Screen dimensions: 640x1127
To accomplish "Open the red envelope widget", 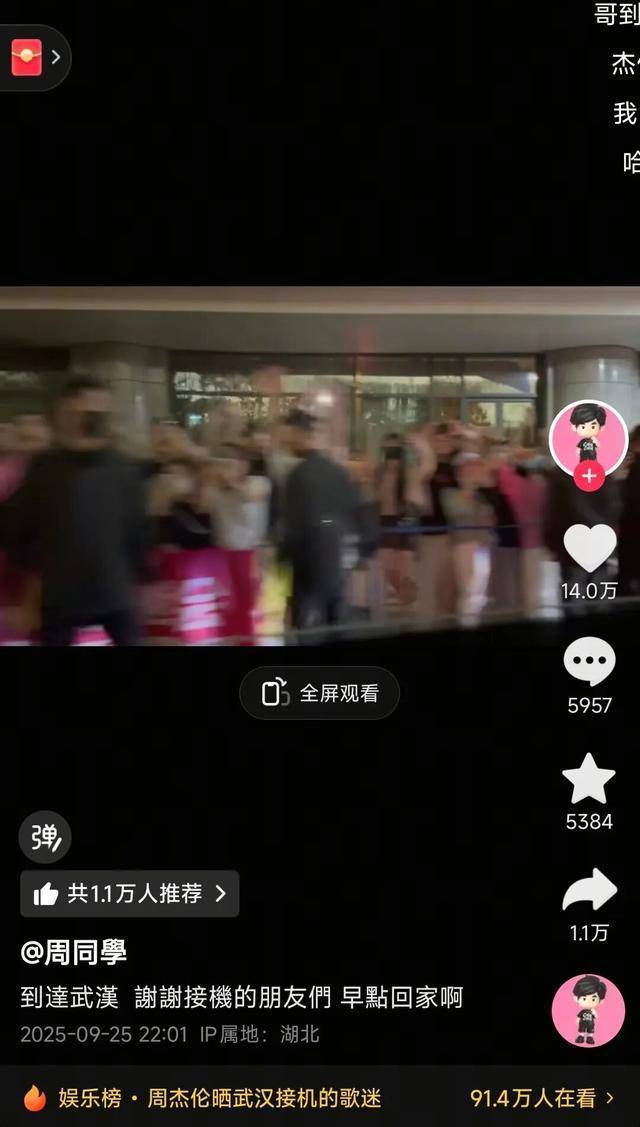I will pos(28,57).
